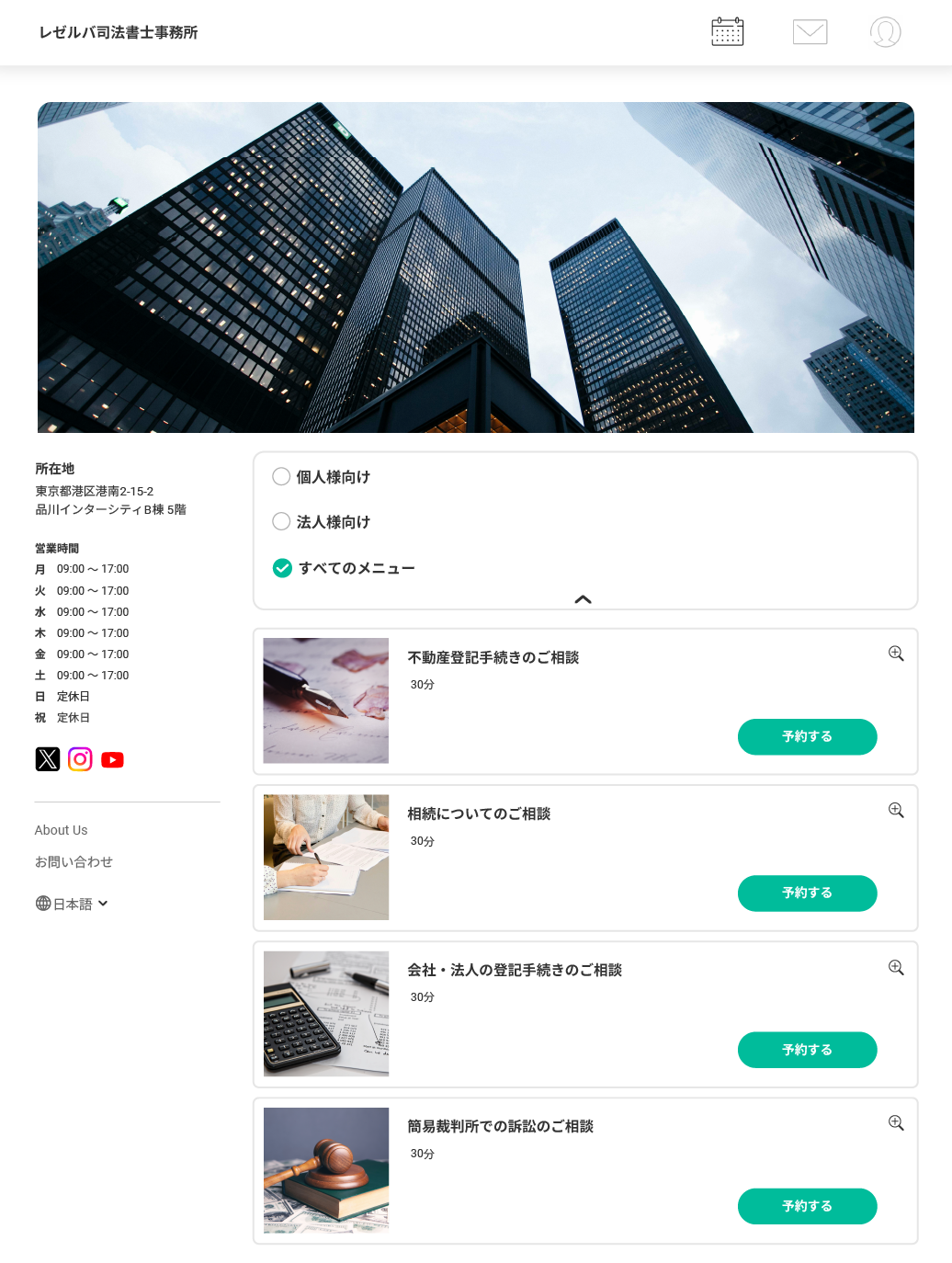Open the X (Twitter) social link
Image resolution: width=952 pixels, height=1263 pixels.
[48, 759]
